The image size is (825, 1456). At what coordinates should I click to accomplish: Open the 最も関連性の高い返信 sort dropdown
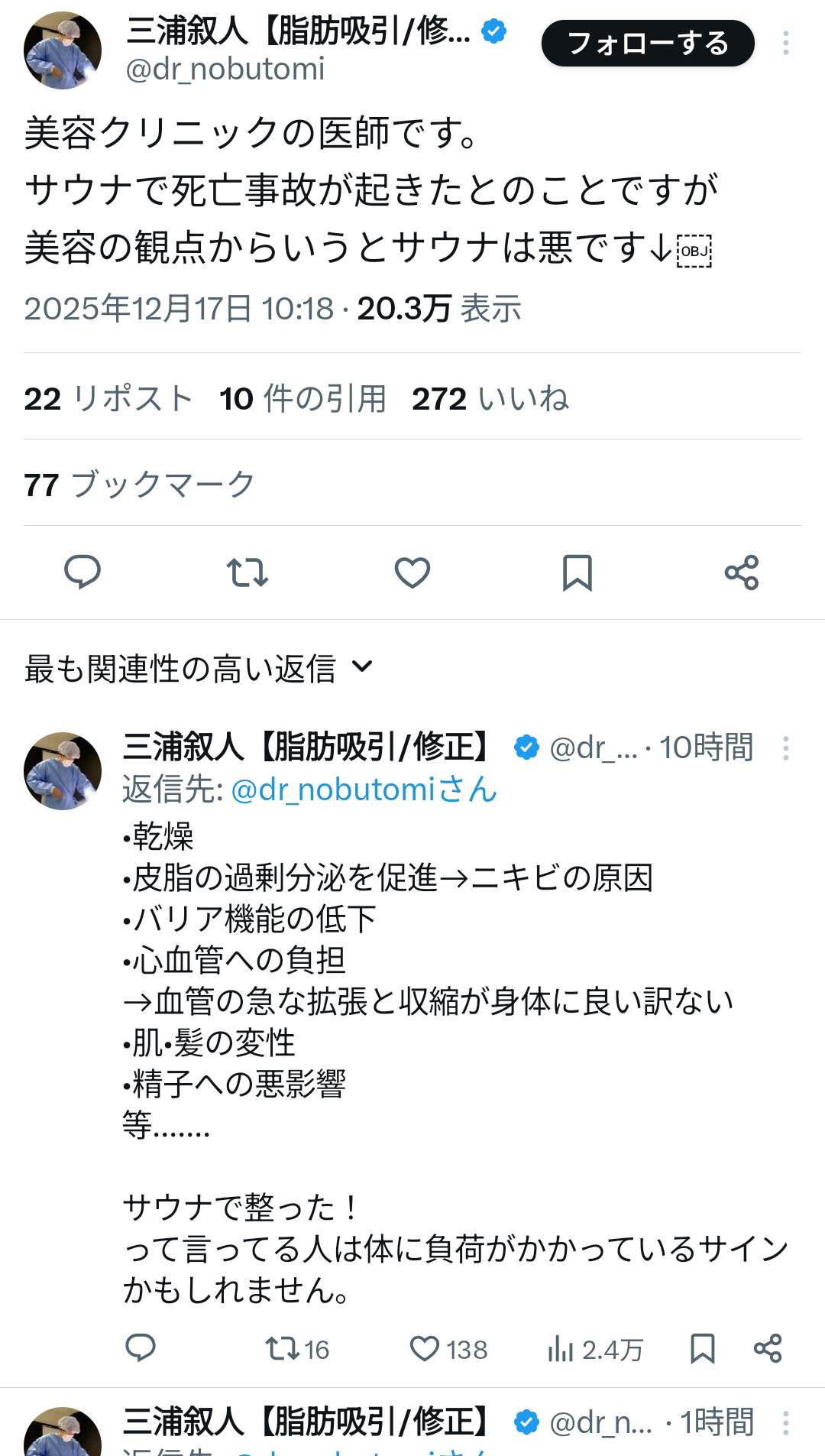tap(199, 668)
